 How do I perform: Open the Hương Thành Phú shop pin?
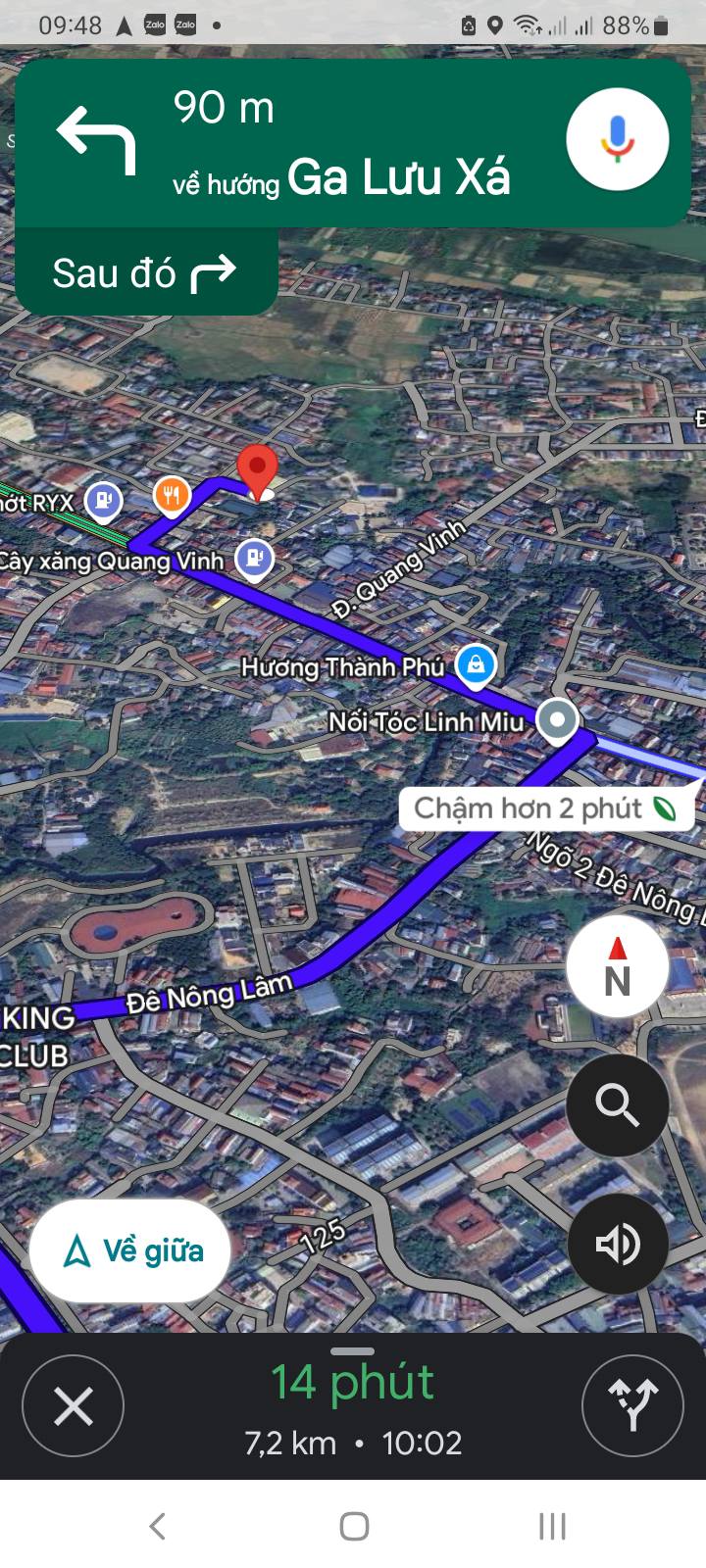pyautogui.click(x=476, y=666)
